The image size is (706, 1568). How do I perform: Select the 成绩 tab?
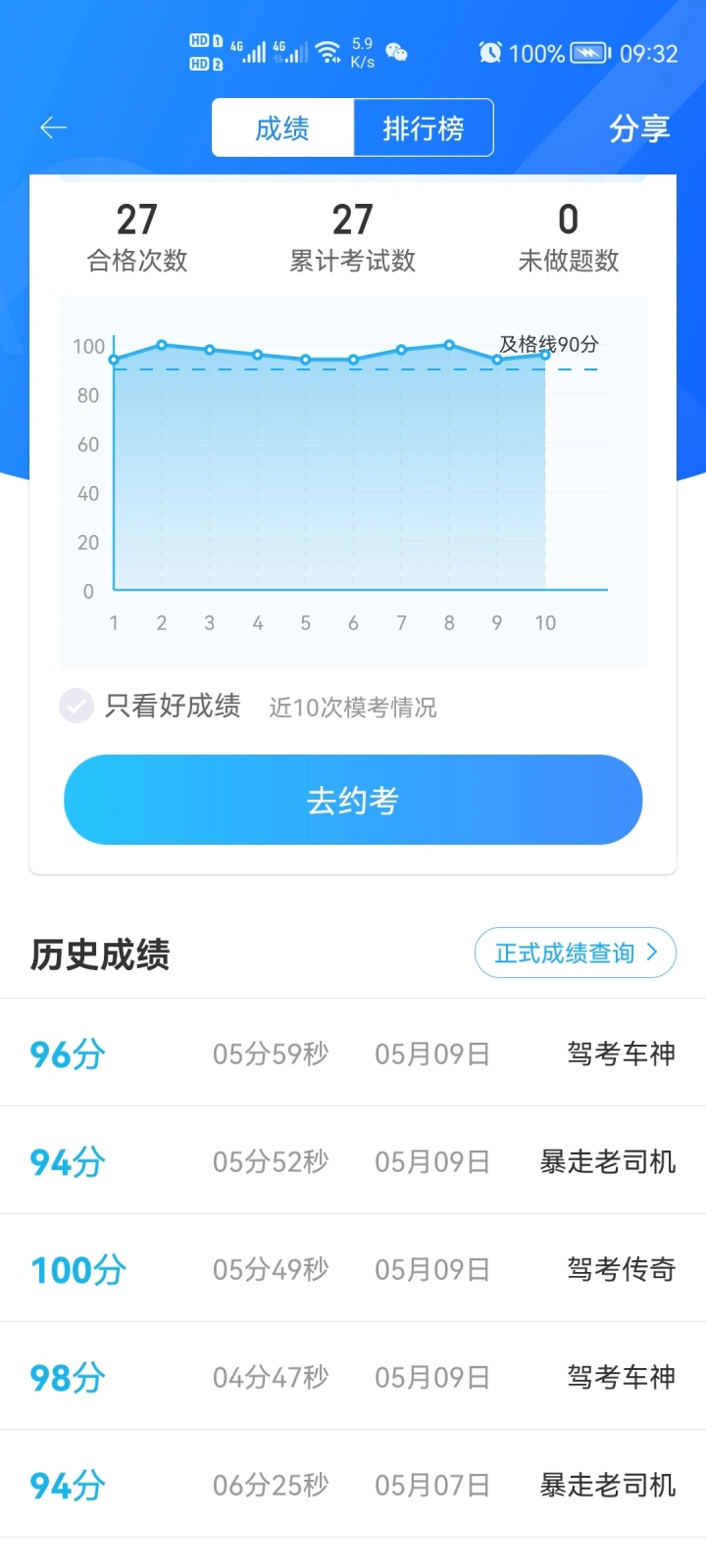point(282,127)
